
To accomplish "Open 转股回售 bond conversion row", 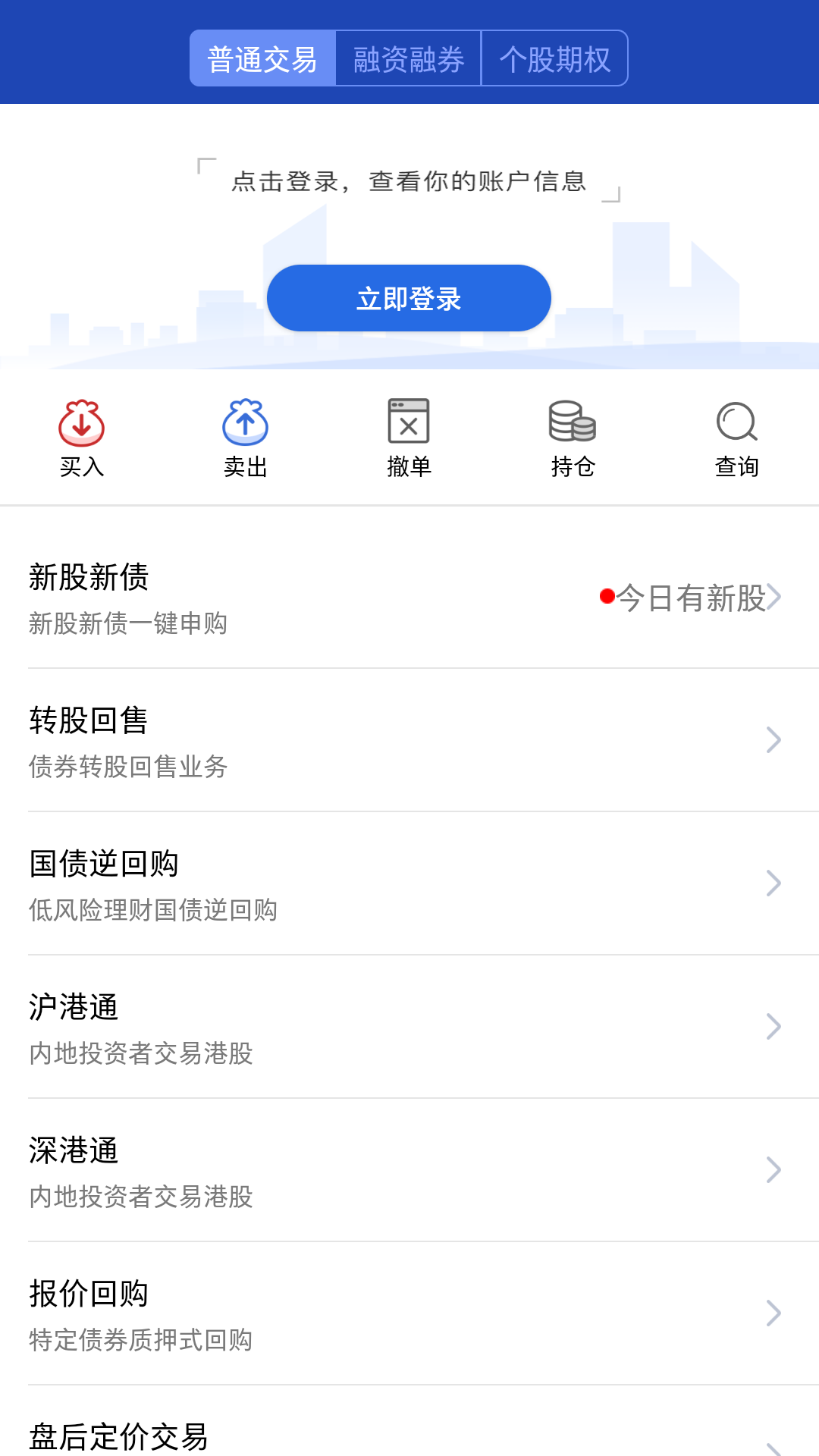I will [x=409, y=741].
